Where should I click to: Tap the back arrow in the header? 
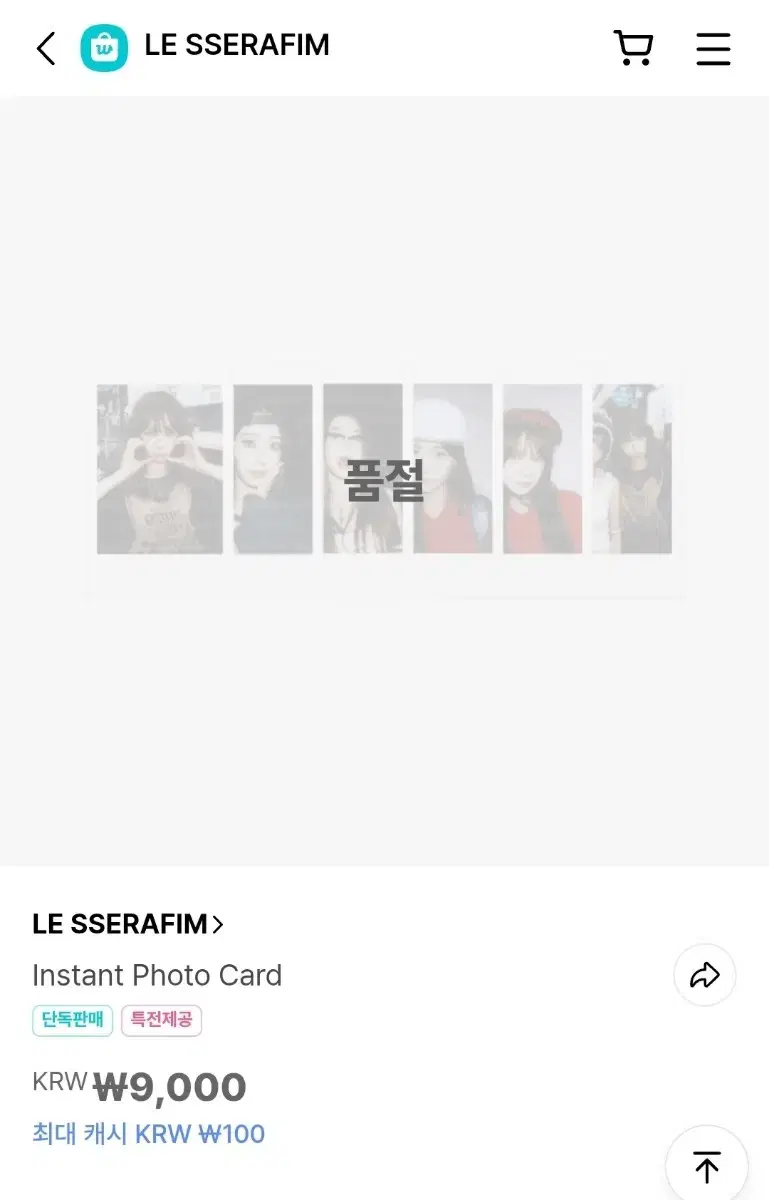(45, 47)
